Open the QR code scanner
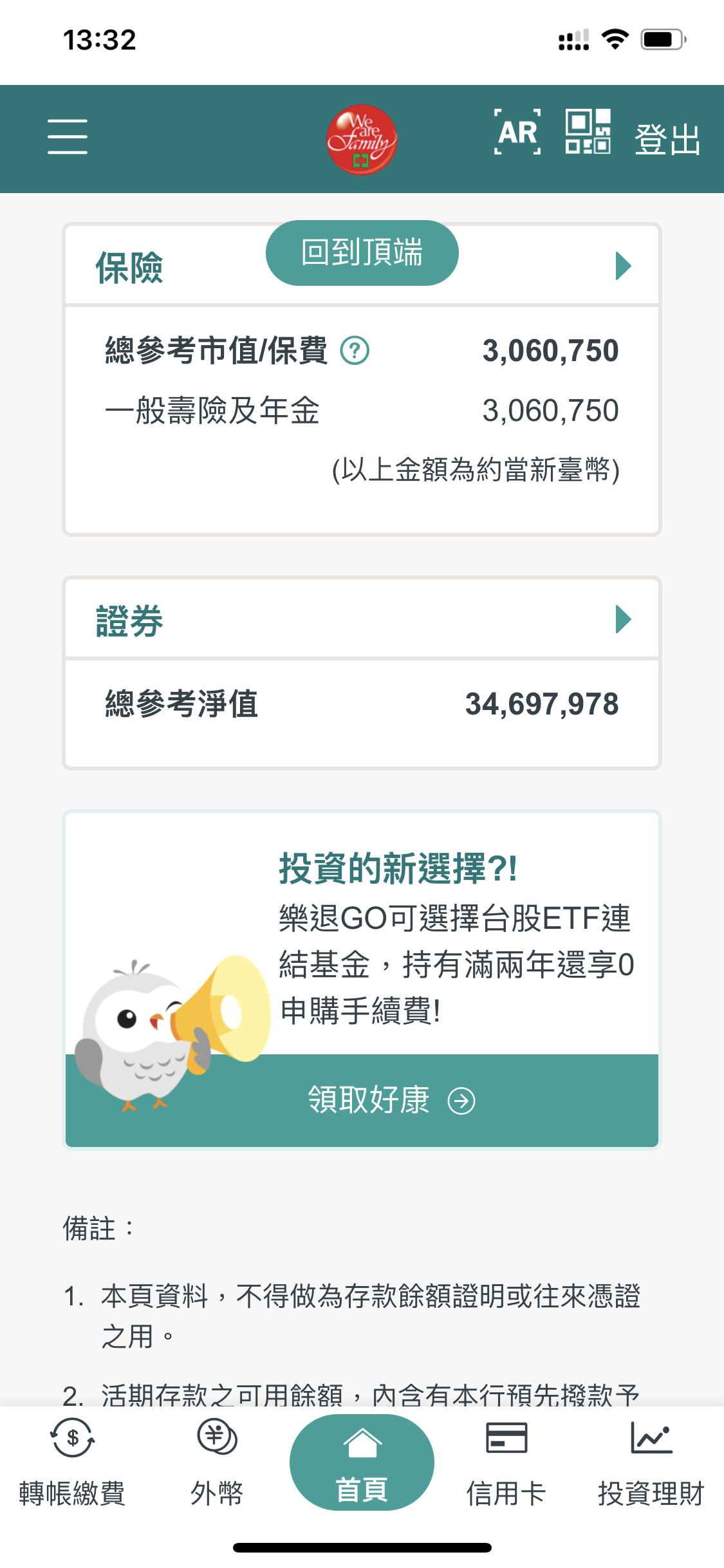 pos(588,132)
